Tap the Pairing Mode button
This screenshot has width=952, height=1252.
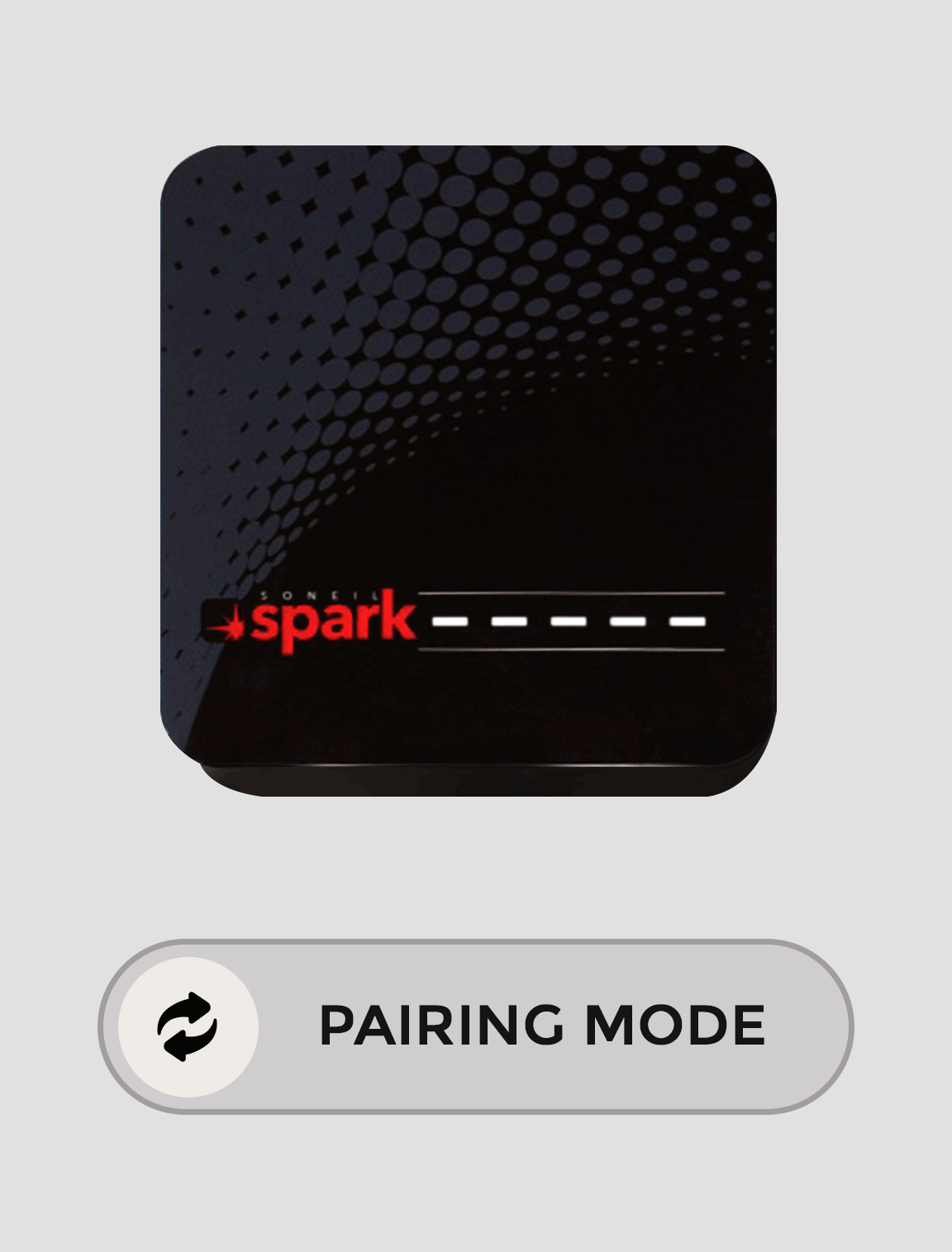[x=476, y=1026]
